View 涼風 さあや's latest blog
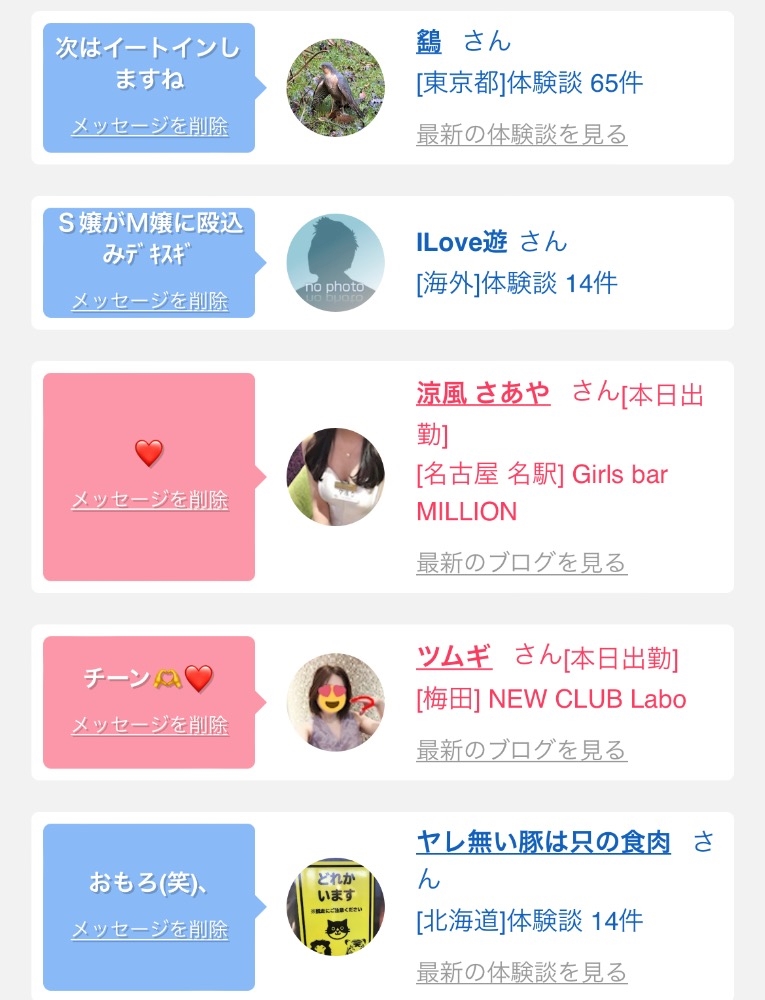Viewport: 765px width, 1000px height. point(521,563)
